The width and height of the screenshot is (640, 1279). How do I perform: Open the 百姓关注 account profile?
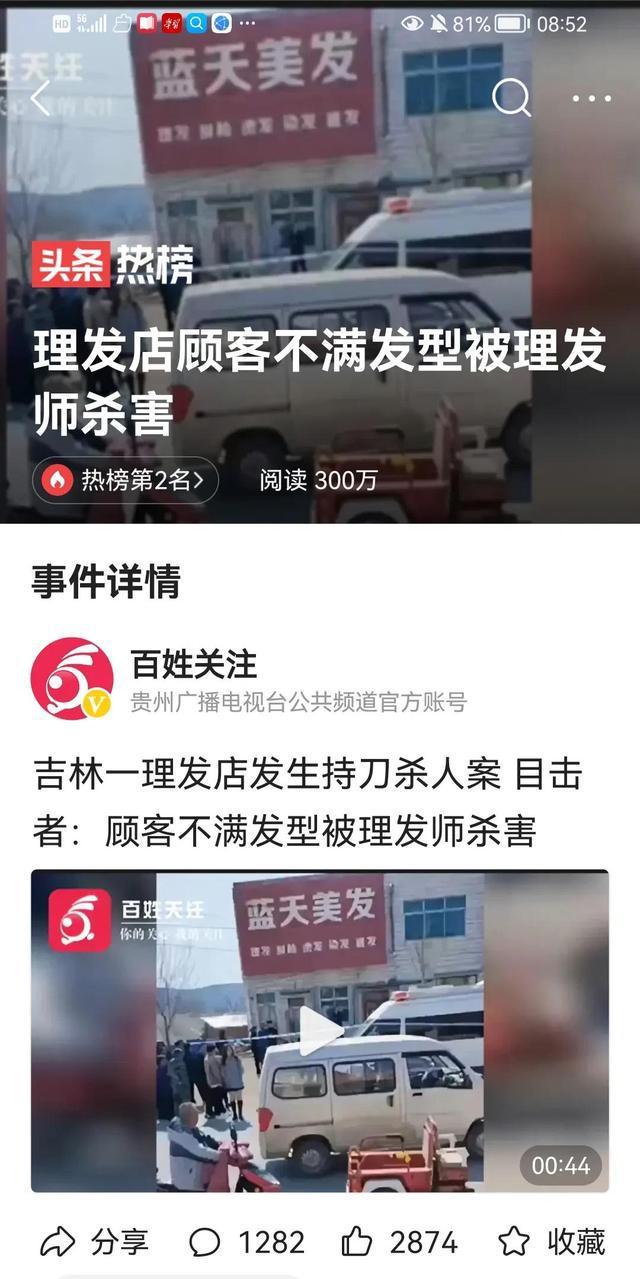194,665
